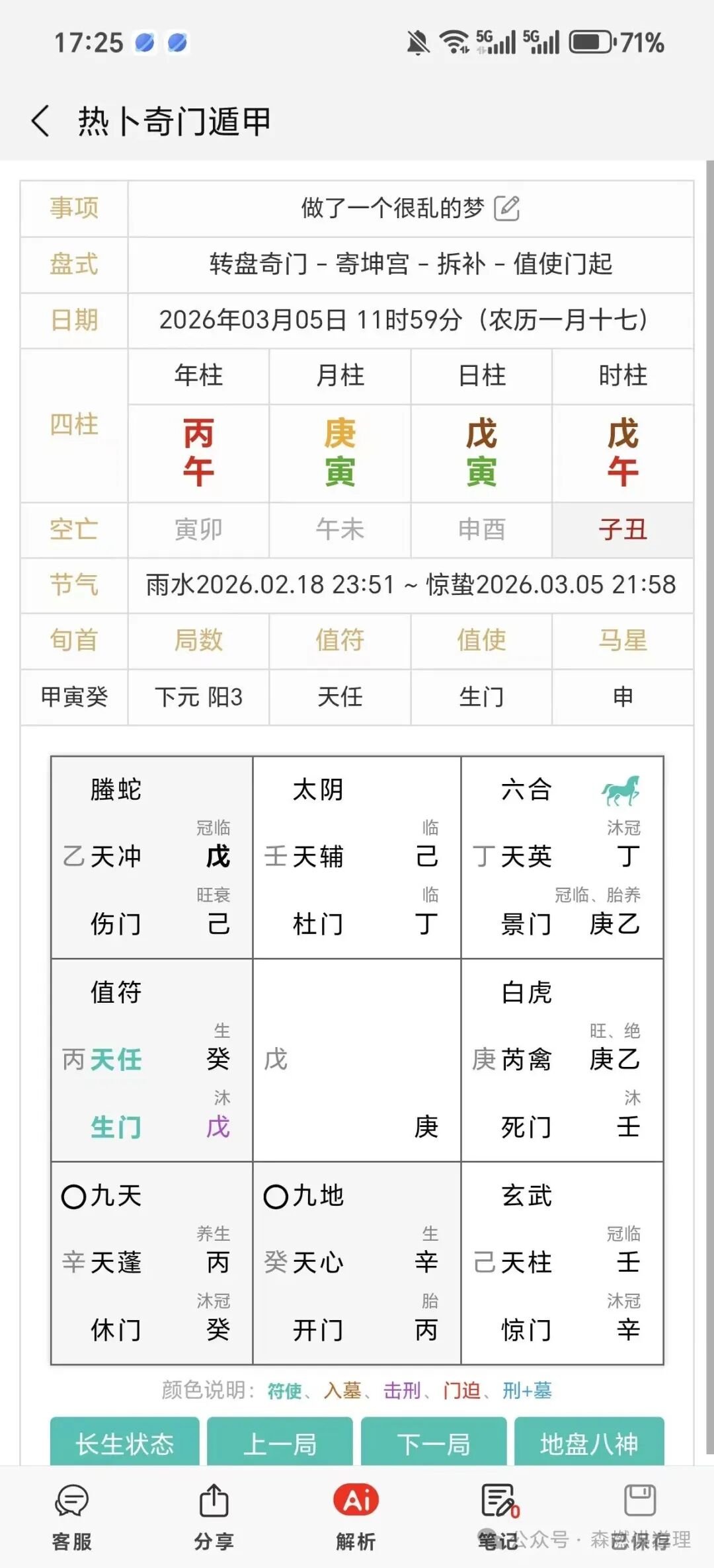Select the 值符 palace cell
Image resolution: width=714 pixels, height=1568 pixels.
151,1059
